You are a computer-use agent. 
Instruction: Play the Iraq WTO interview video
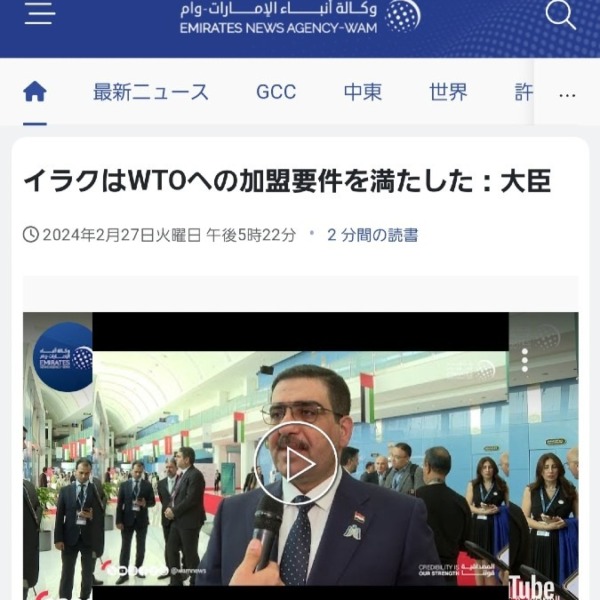(x=295, y=462)
